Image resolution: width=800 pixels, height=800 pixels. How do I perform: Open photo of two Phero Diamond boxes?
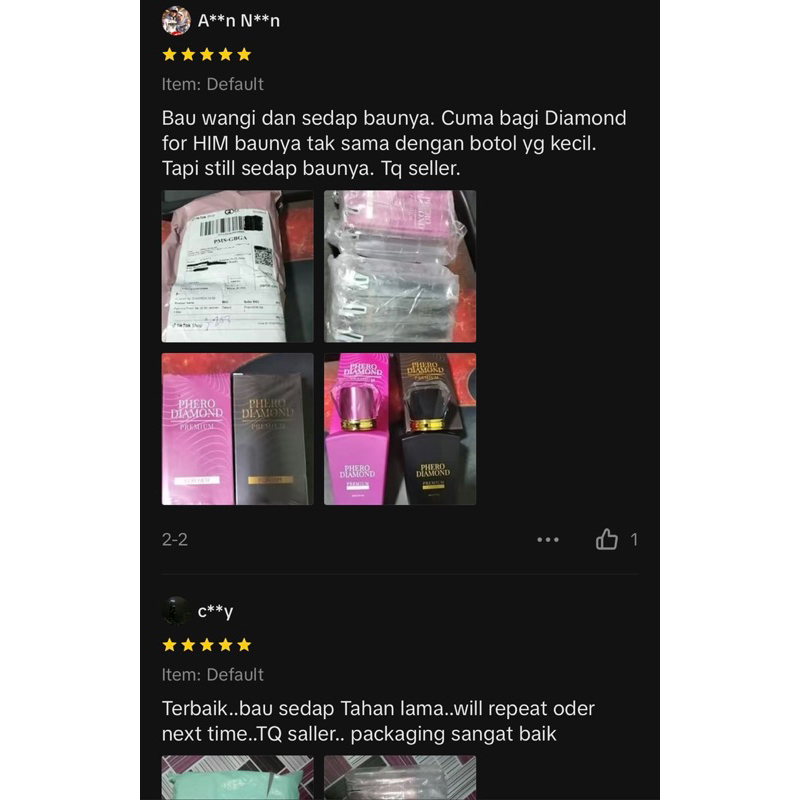[237, 429]
